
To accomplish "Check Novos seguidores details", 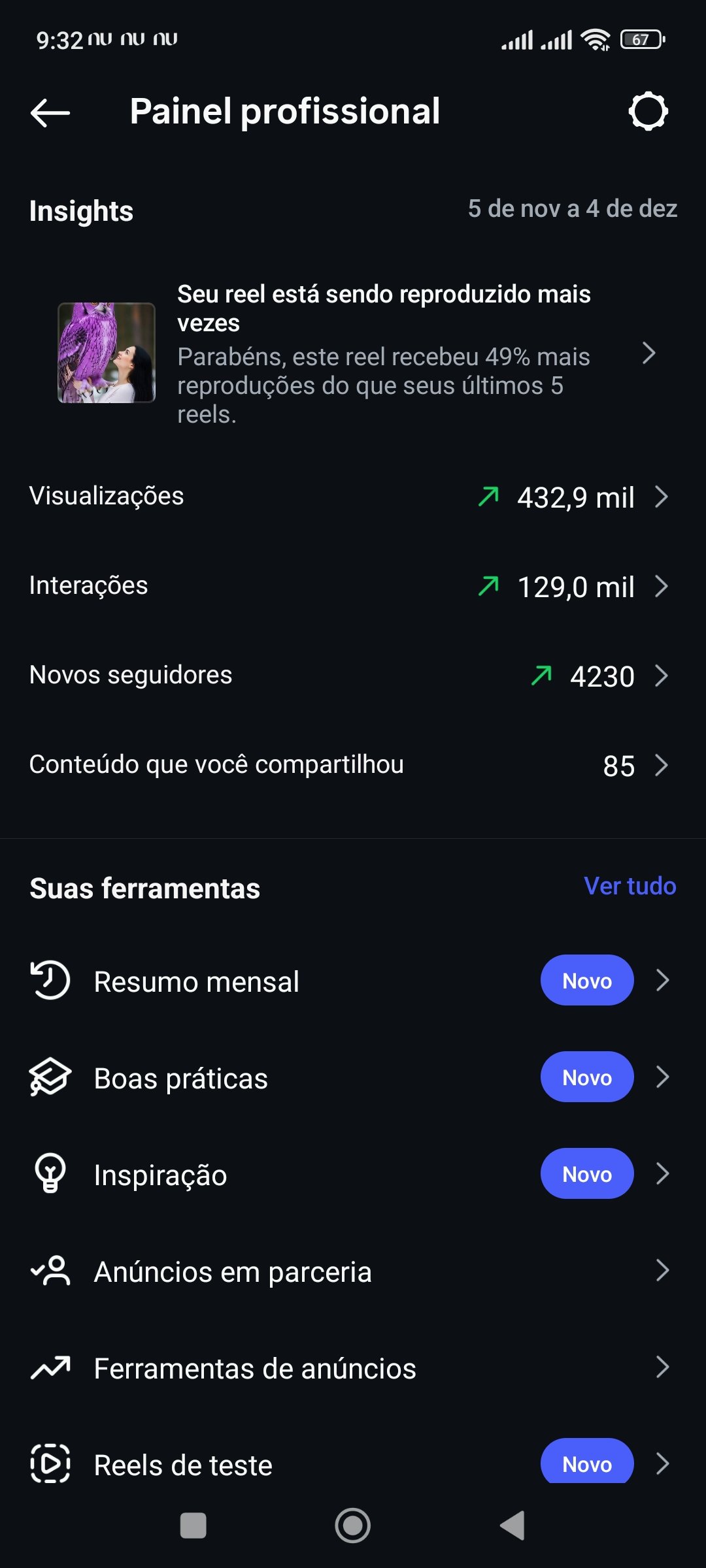I will coord(353,676).
